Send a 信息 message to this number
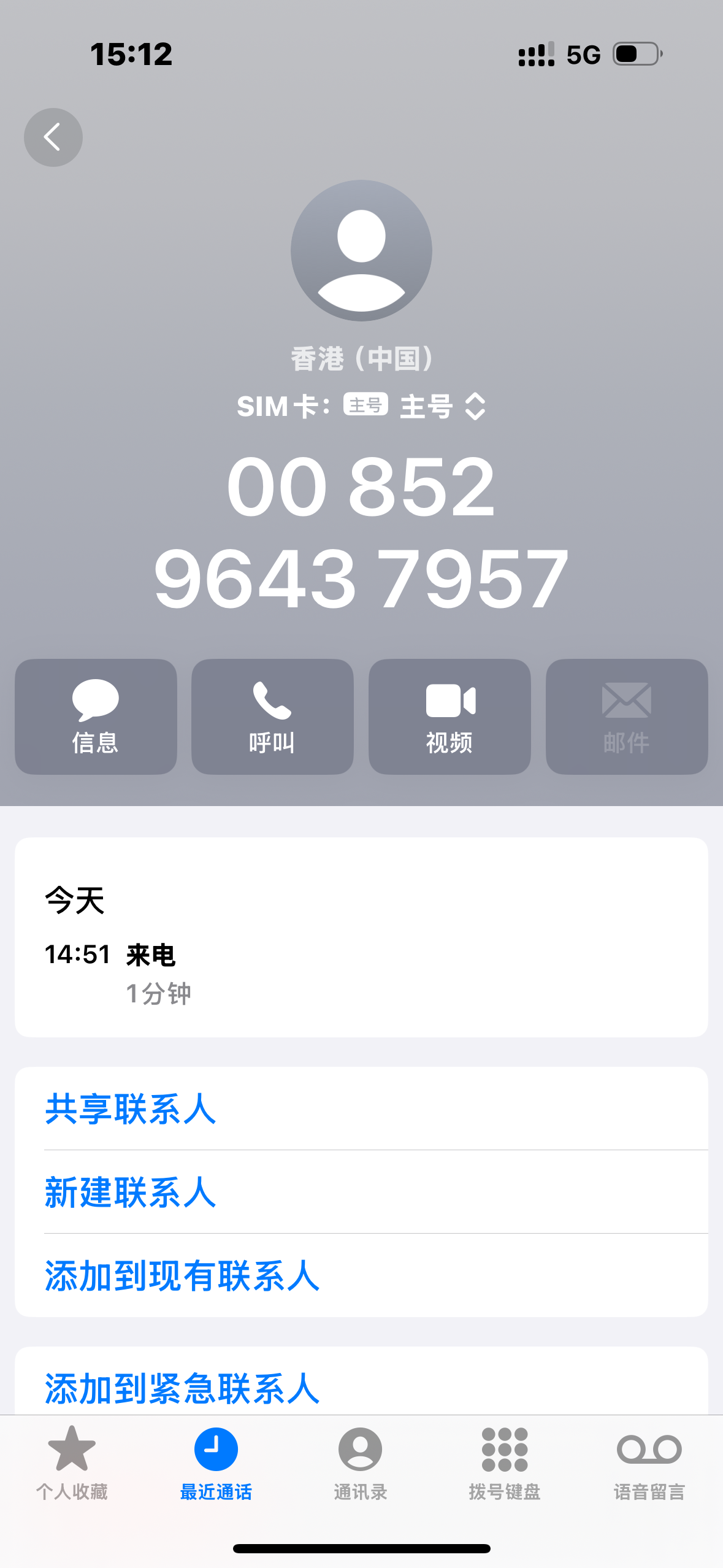723x1568 pixels. (x=96, y=717)
